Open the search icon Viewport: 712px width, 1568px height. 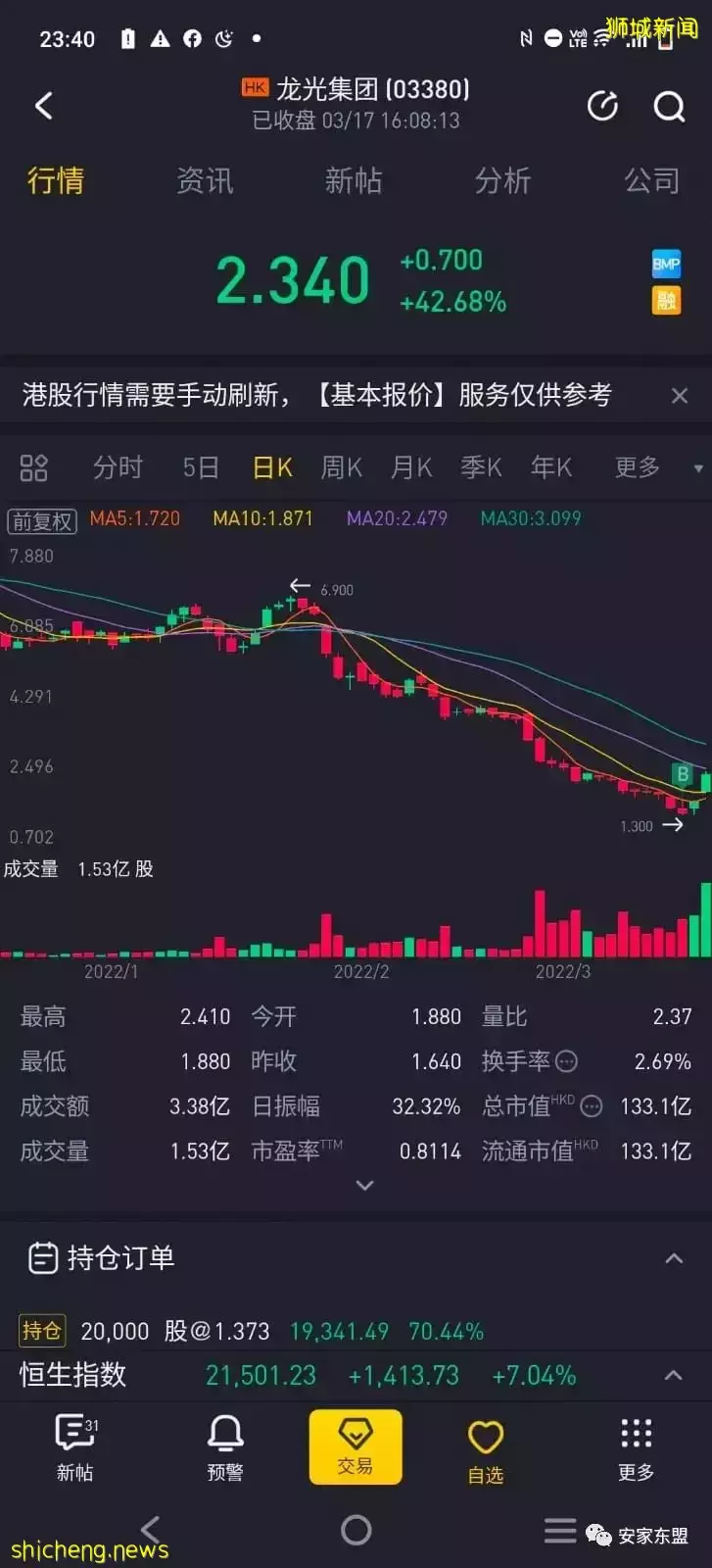669,106
